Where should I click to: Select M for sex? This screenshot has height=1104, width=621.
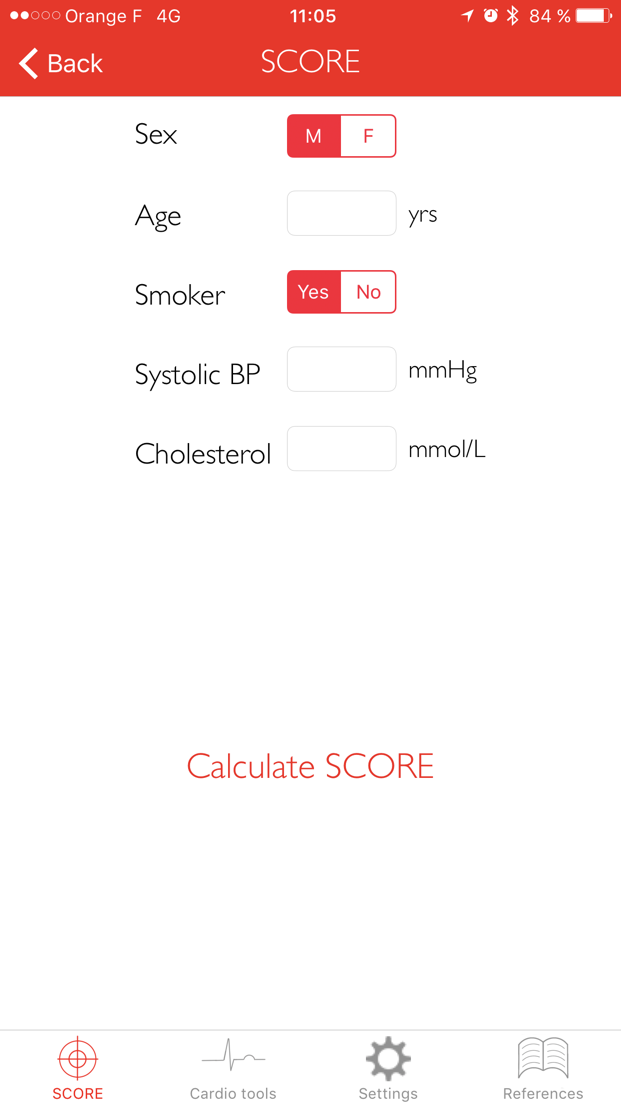314,136
